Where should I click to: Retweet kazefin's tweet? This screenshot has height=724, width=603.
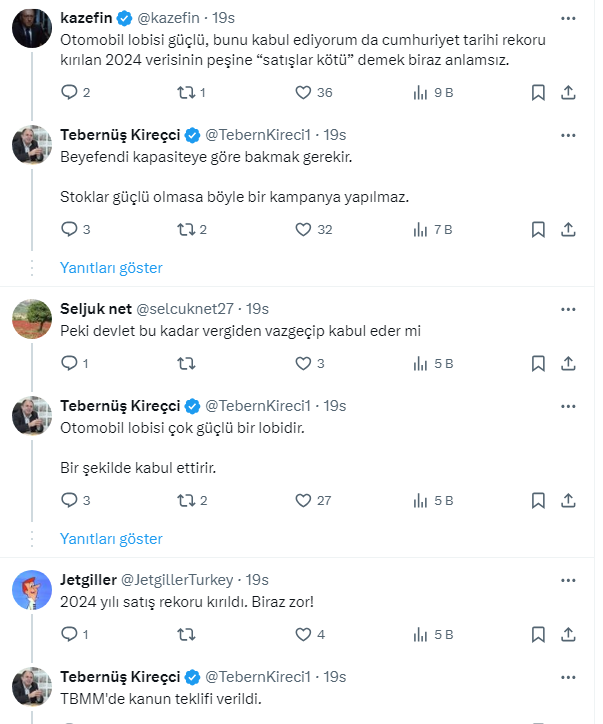185,93
